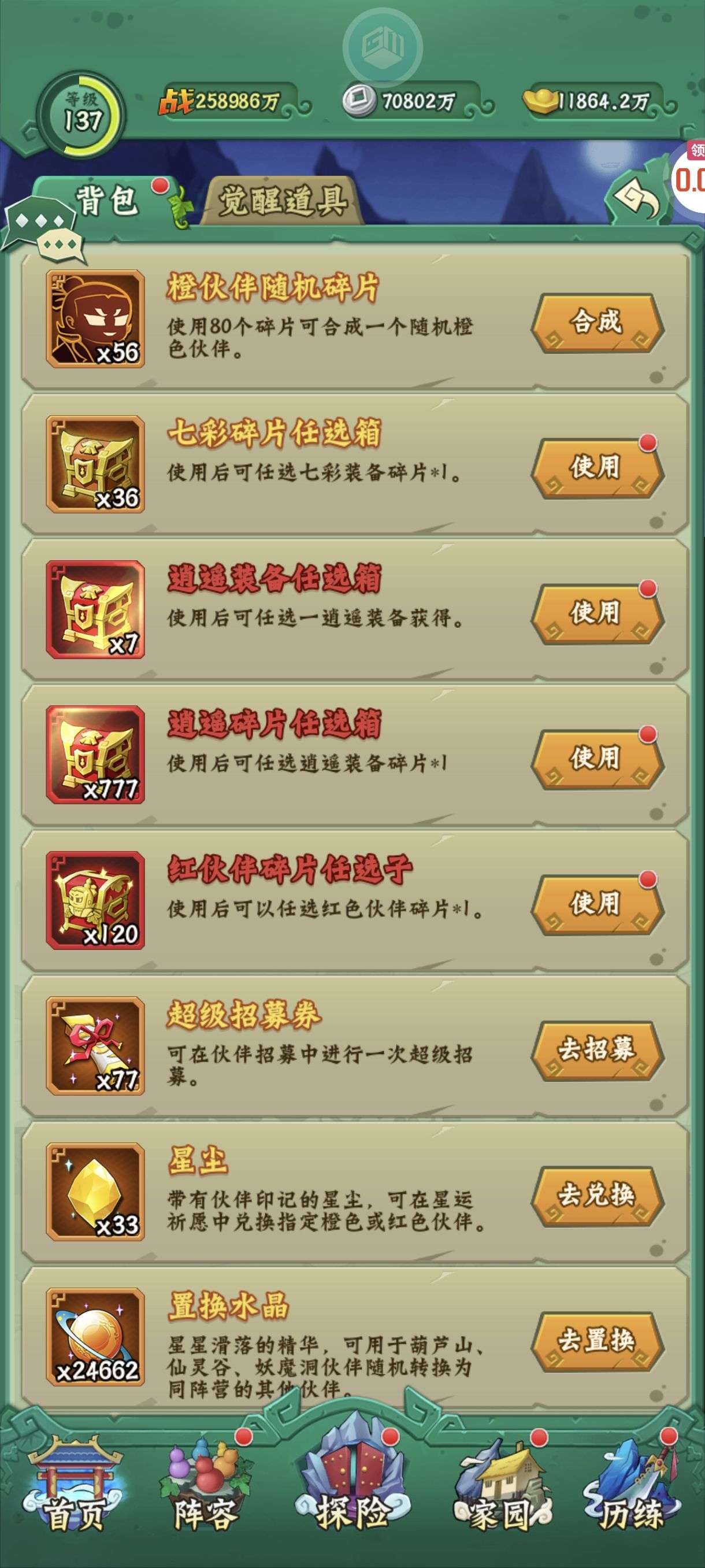Use the 七彩碎片任选箱

tap(596, 468)
